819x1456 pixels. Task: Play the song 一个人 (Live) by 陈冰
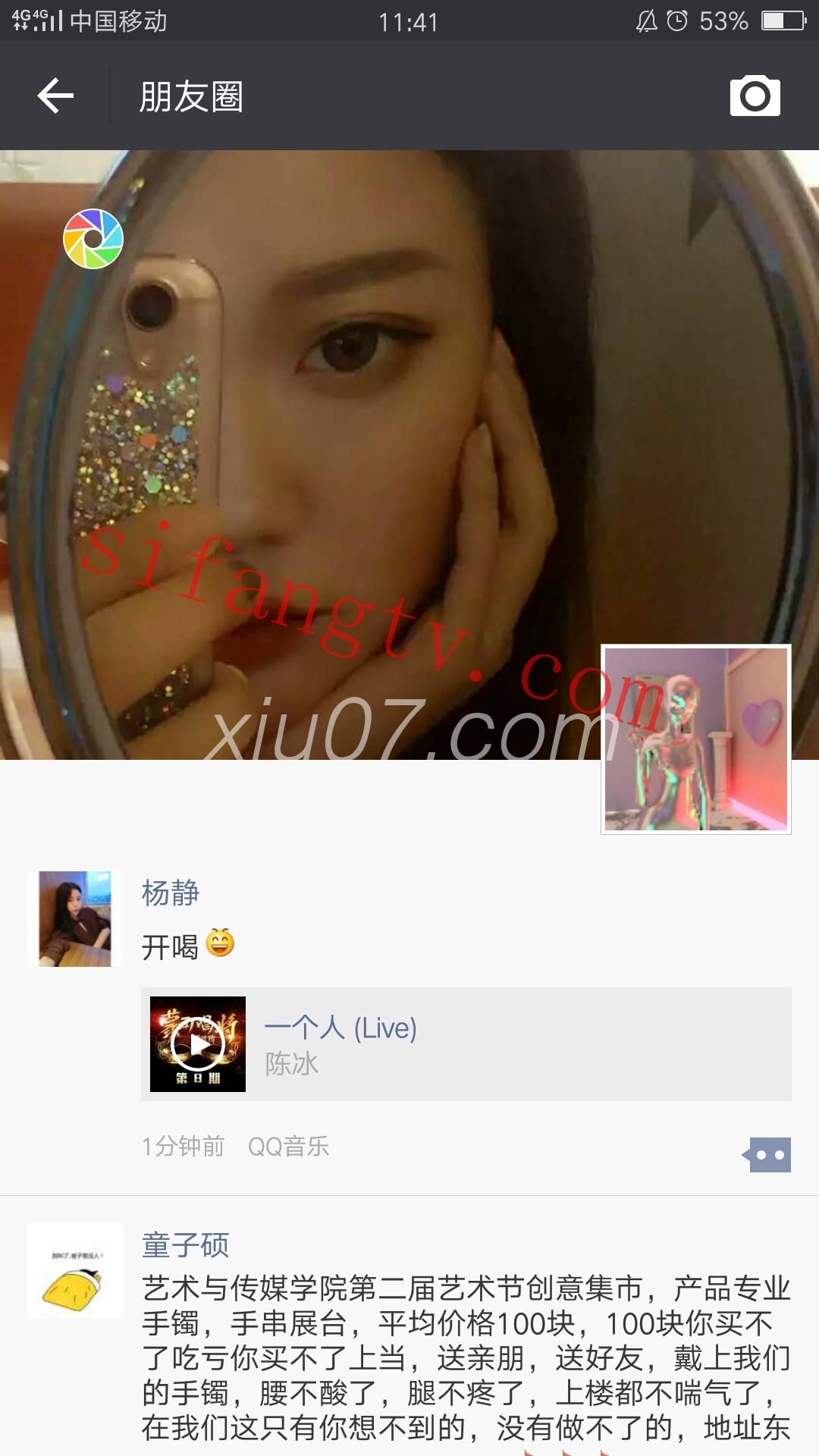(198, 1044)
